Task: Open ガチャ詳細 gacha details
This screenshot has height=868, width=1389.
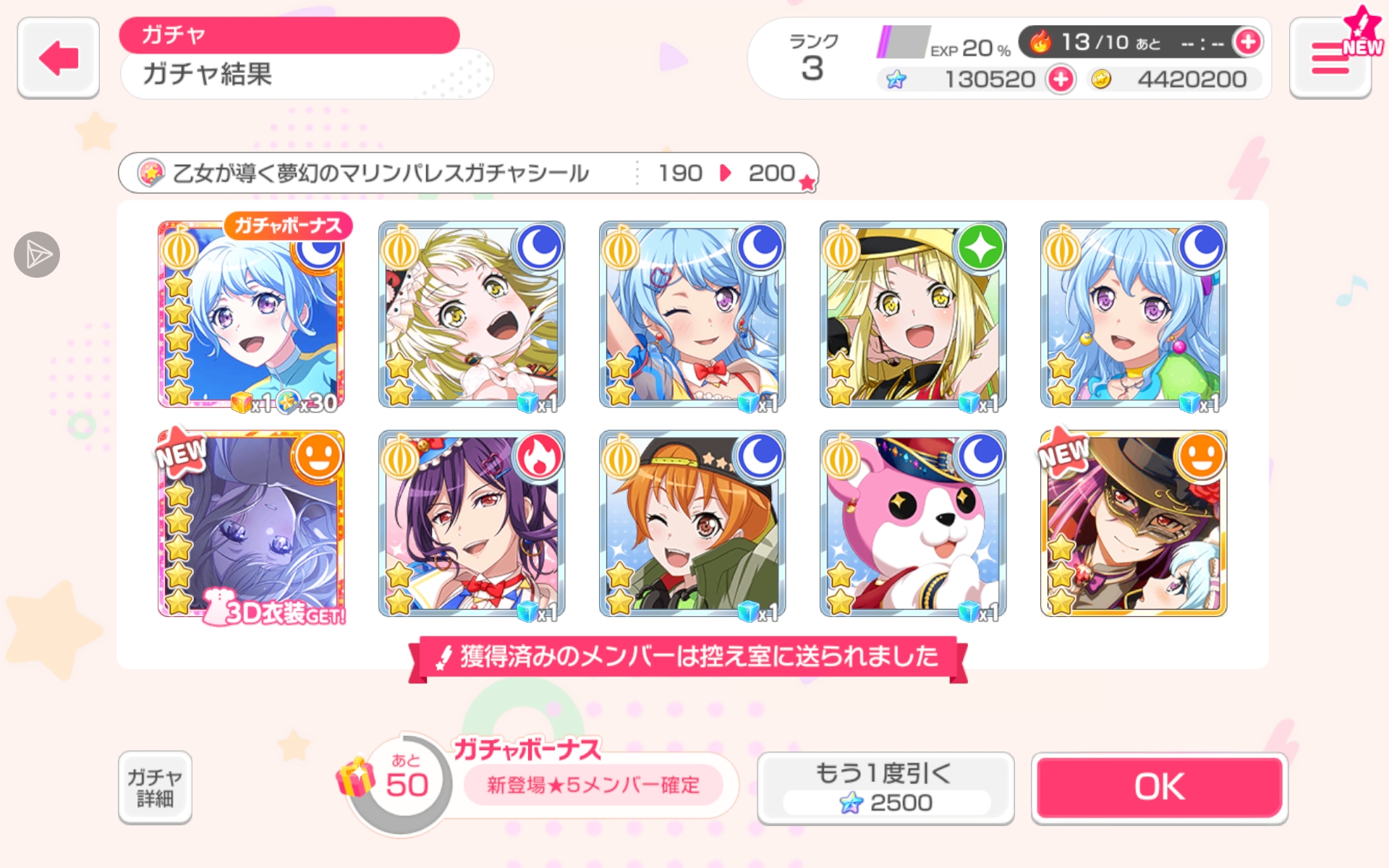Action: (x=155, y=787)
